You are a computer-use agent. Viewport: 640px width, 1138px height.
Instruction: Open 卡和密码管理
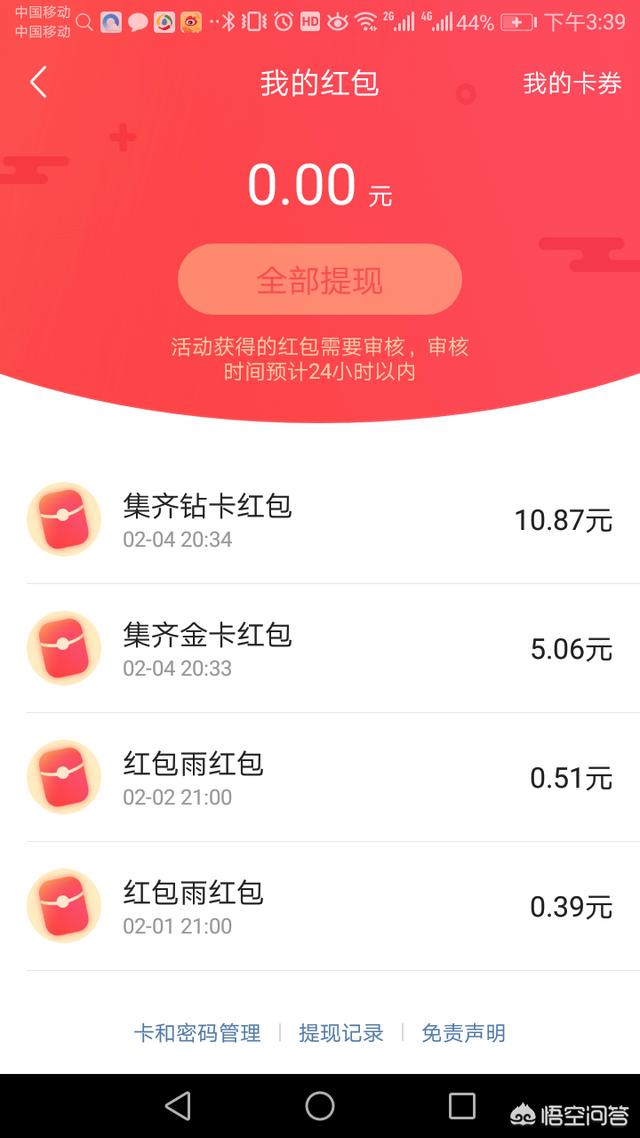tap(197, 1033)
